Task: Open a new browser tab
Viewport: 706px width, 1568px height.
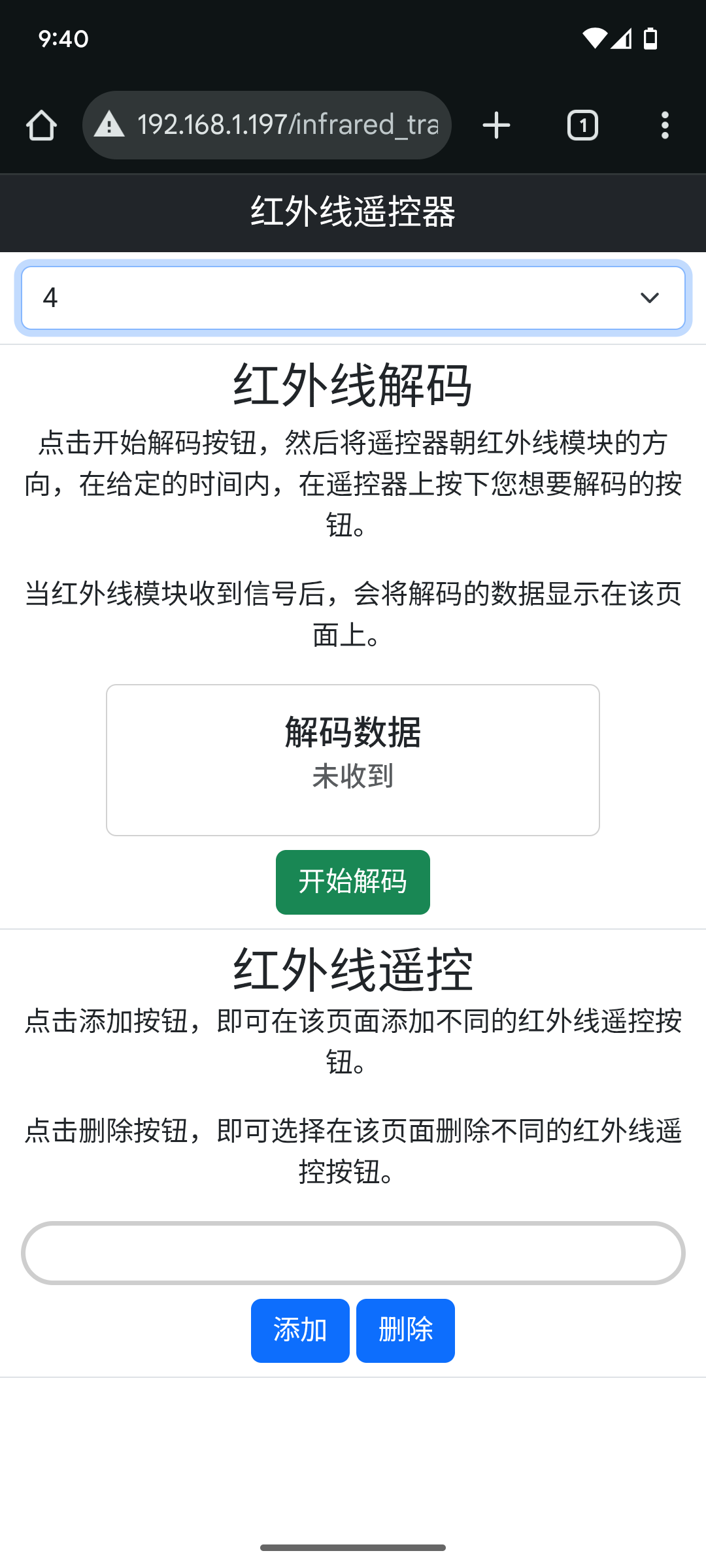Action: coord(496,125)
